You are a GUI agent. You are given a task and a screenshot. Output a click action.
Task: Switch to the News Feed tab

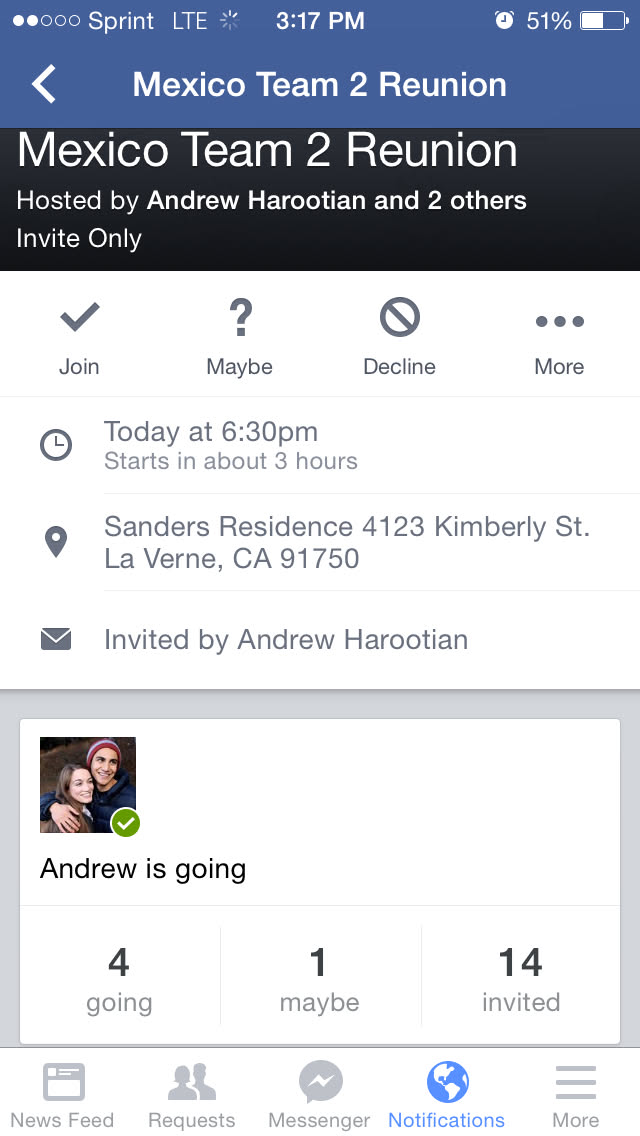coord(63,1094)
